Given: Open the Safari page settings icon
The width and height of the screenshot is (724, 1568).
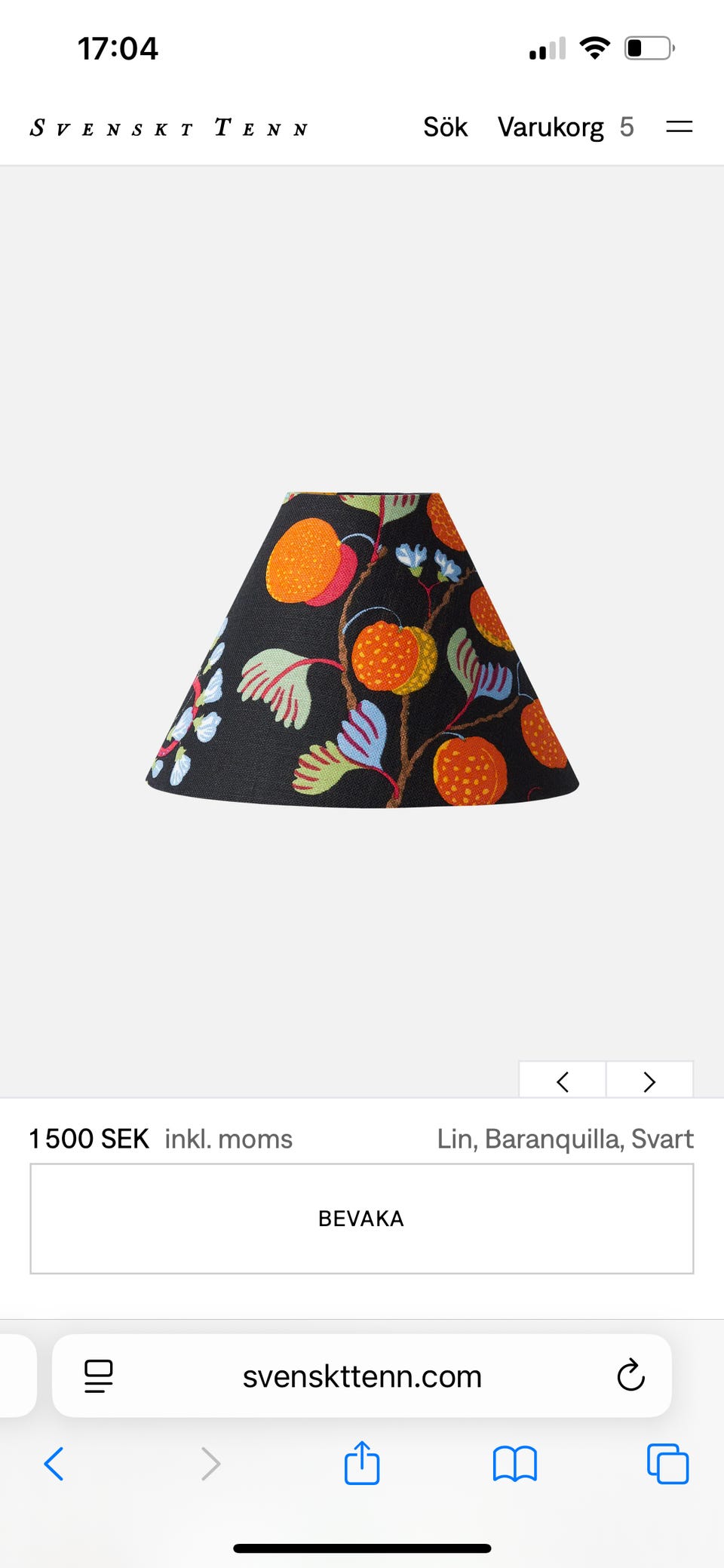Looking at the screenshot, I should (x=99, y=1376).
